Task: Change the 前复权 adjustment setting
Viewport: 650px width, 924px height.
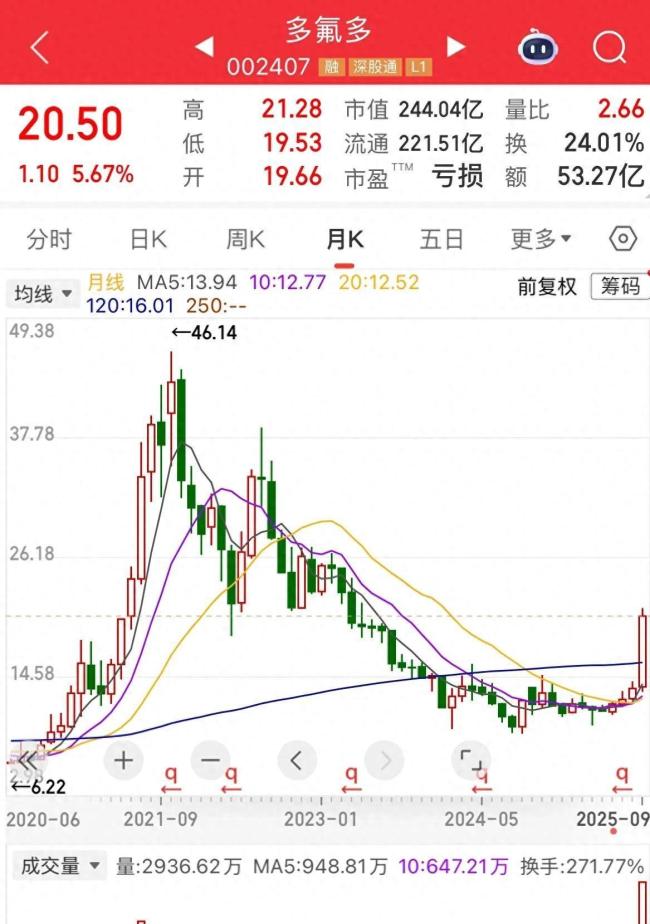Action: 547,287
